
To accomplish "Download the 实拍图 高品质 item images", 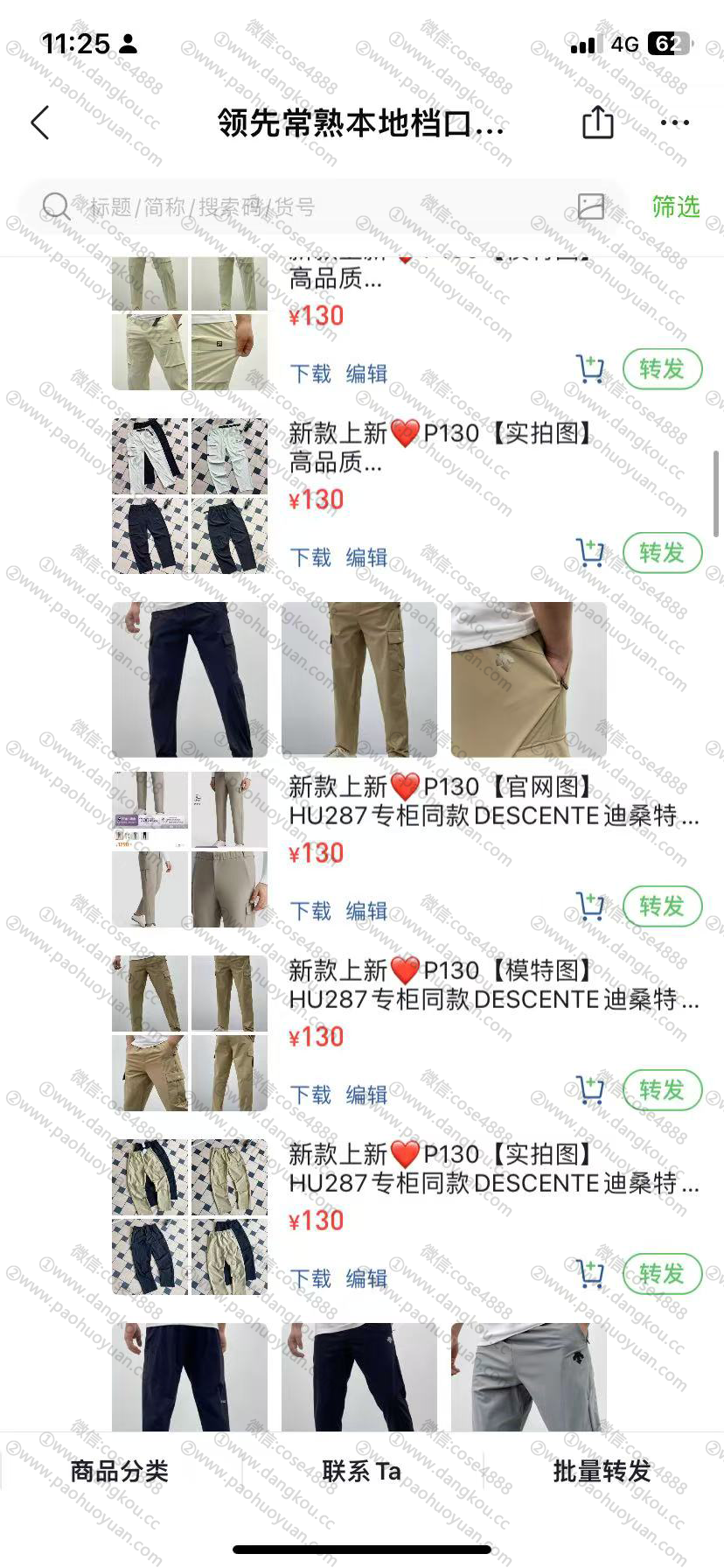I will [x=310, y=557].
